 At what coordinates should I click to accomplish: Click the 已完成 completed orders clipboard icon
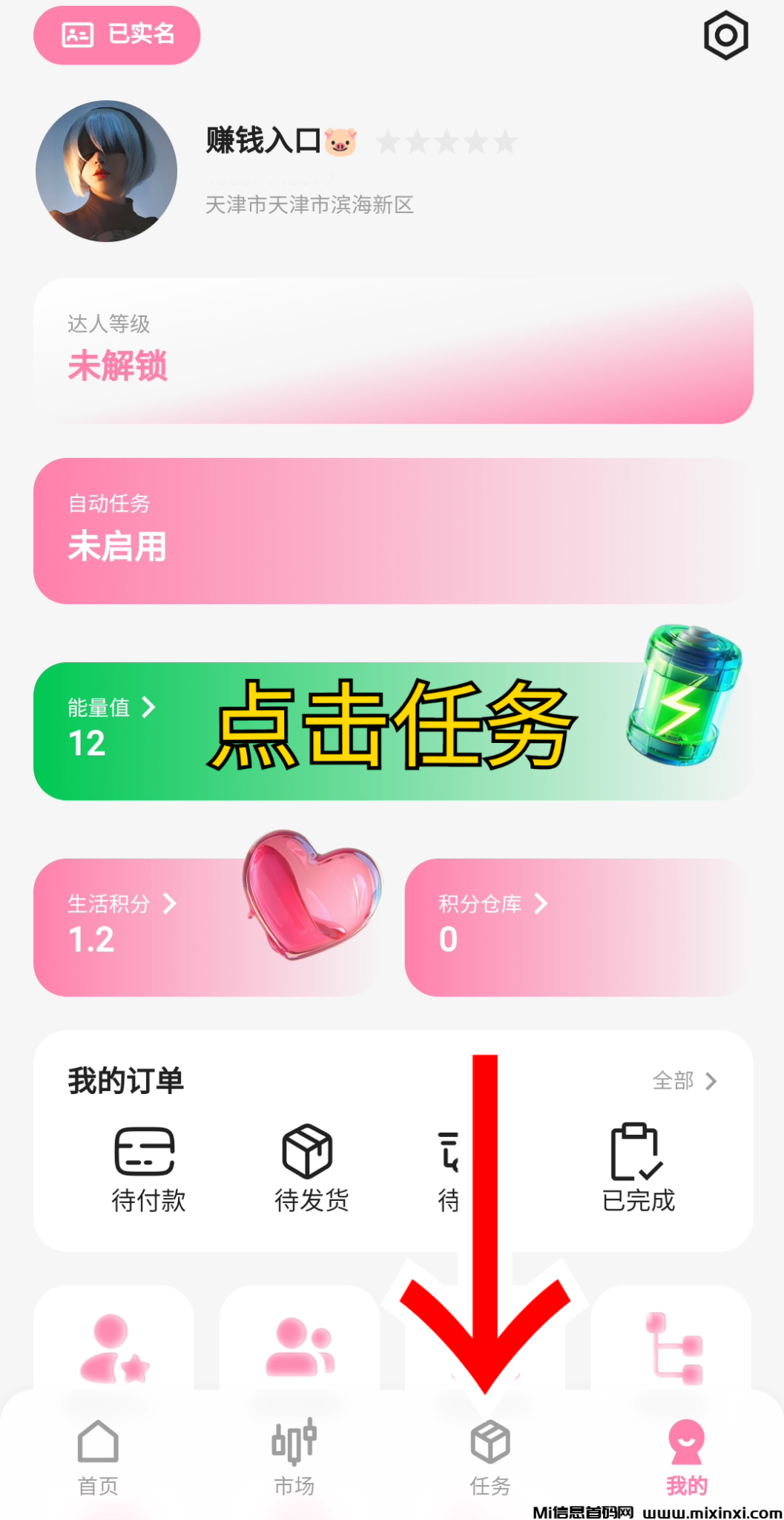click(x=636, y=1151)
